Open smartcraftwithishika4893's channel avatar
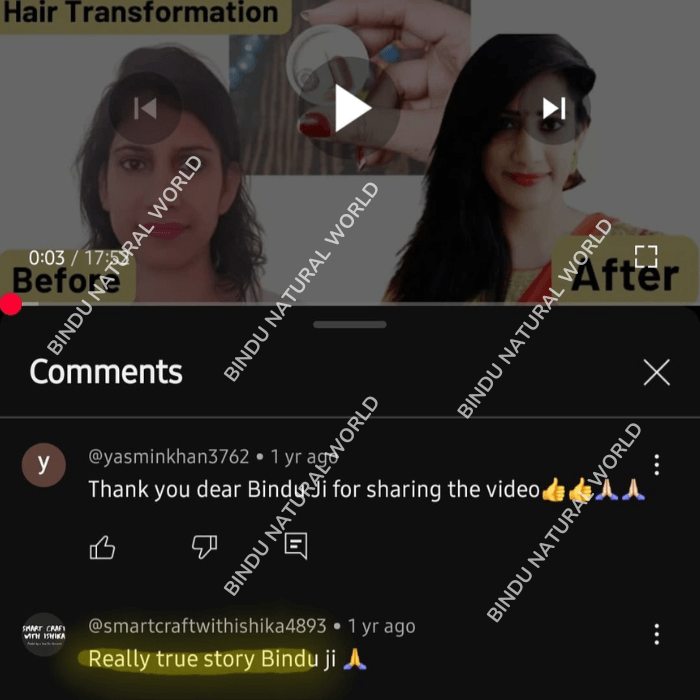Image resolution: width=700 pixels, height=700 pixels. [43, 635]
